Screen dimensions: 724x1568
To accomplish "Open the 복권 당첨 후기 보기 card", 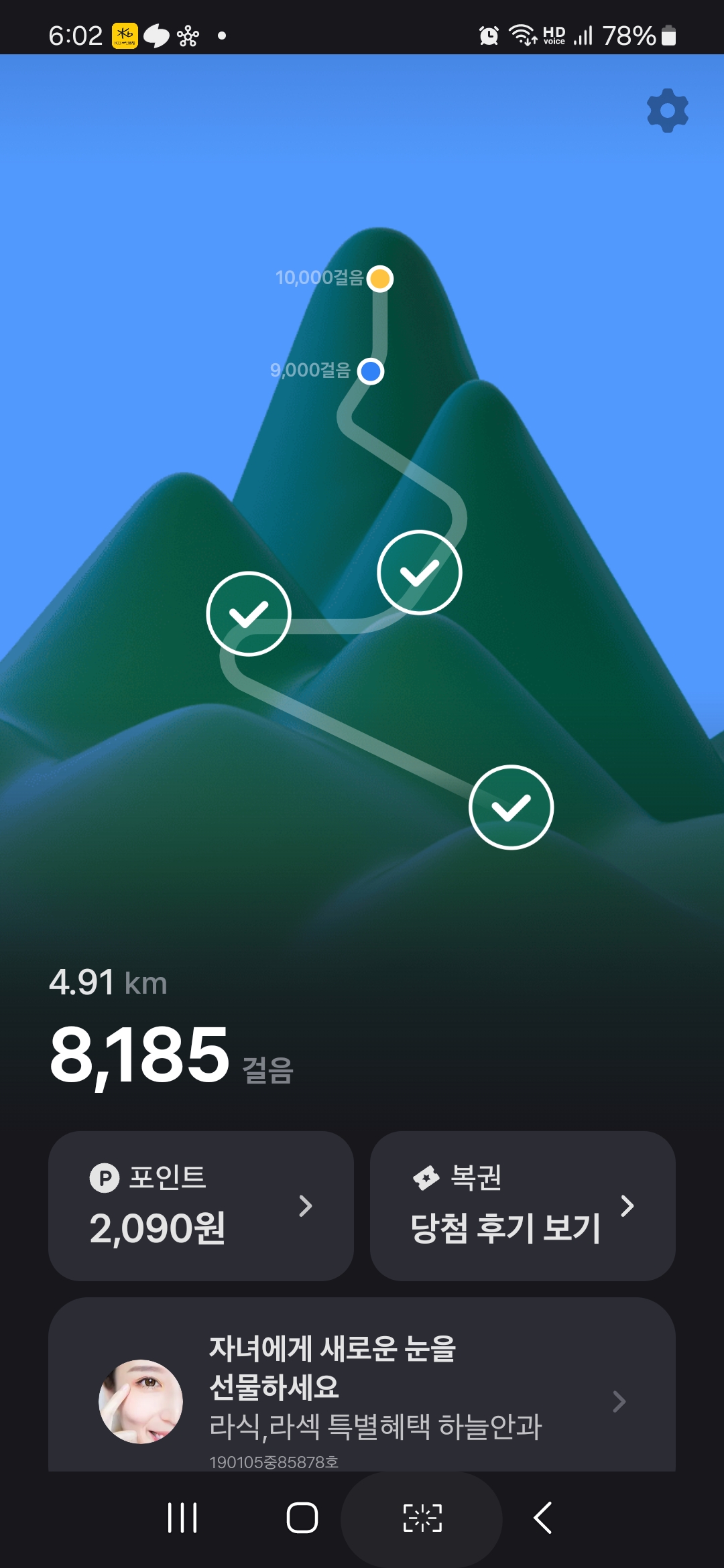I will pyautogui.click(x=522, y=1205).
